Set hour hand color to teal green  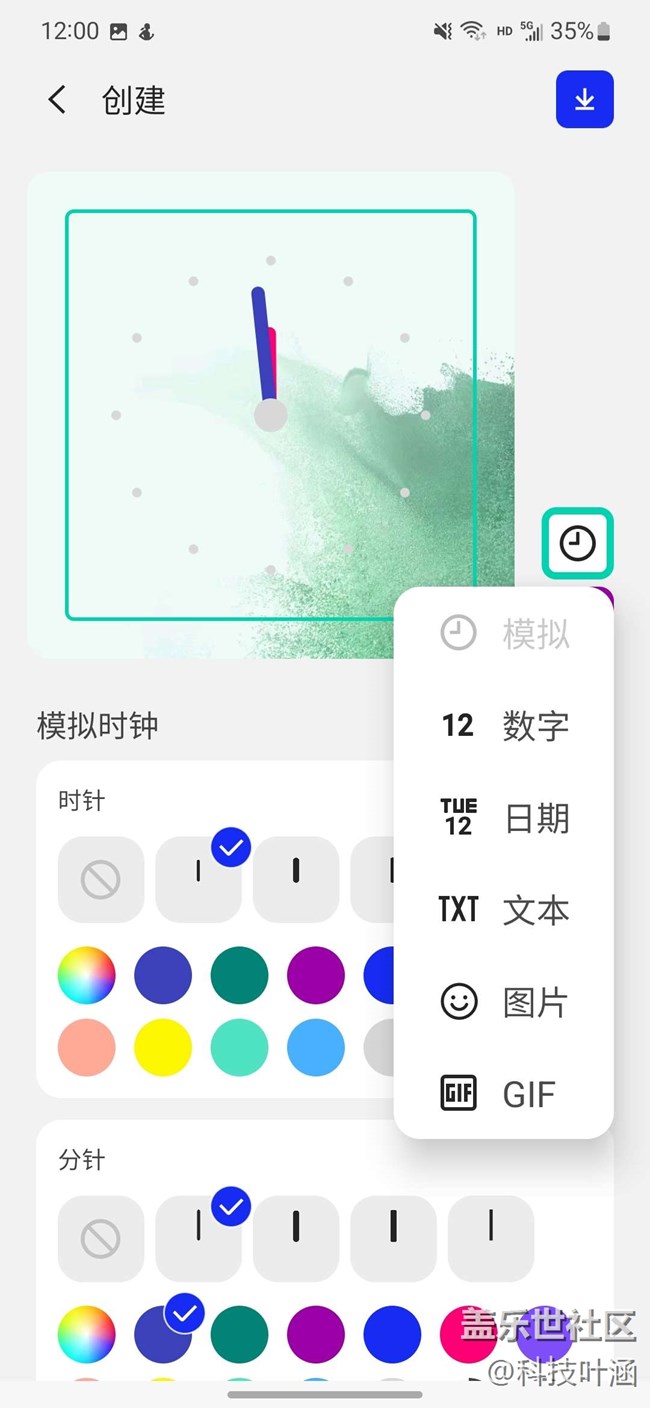[x=239, y=976]
